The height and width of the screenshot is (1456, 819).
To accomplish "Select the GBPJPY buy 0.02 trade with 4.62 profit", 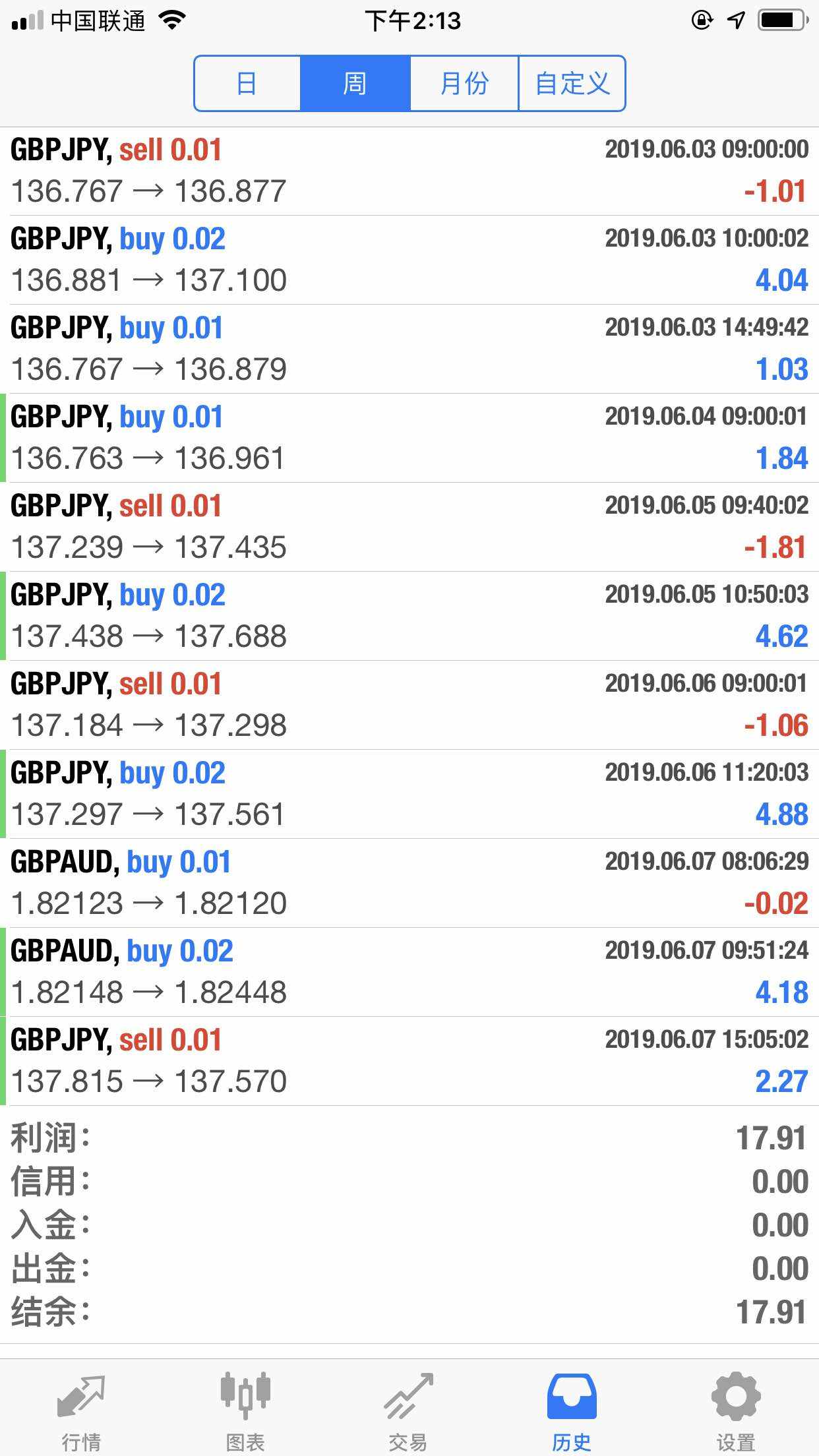I will click(409, 616).
